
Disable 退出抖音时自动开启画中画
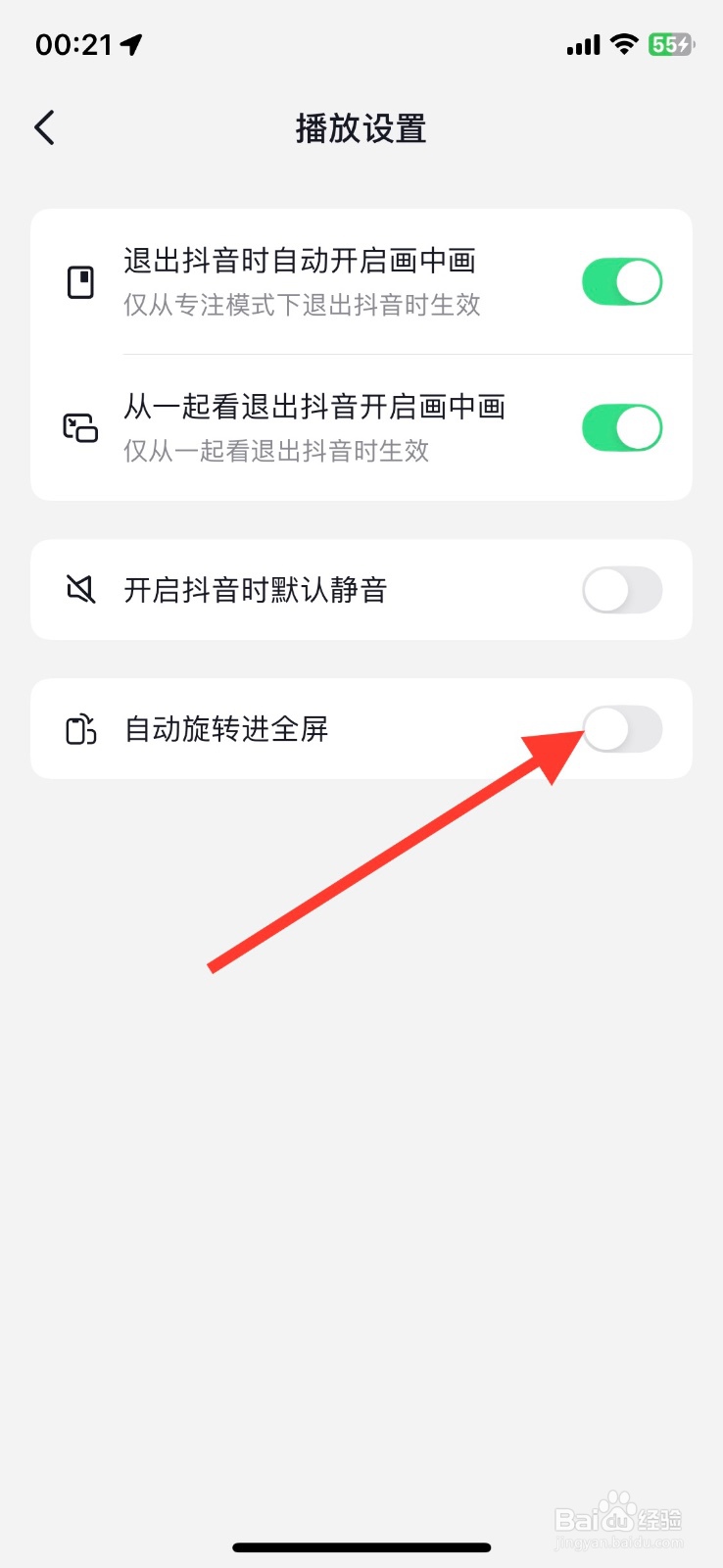coord(622,281)
